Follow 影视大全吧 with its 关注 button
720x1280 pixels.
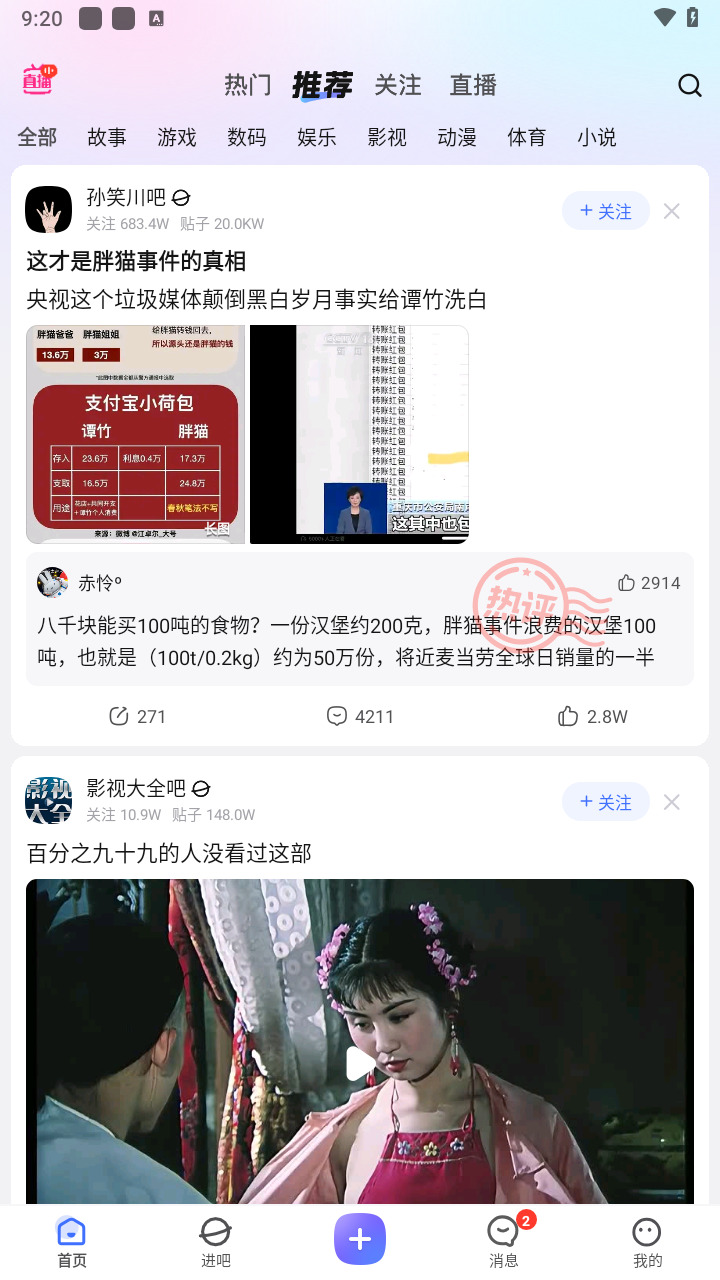606,802
